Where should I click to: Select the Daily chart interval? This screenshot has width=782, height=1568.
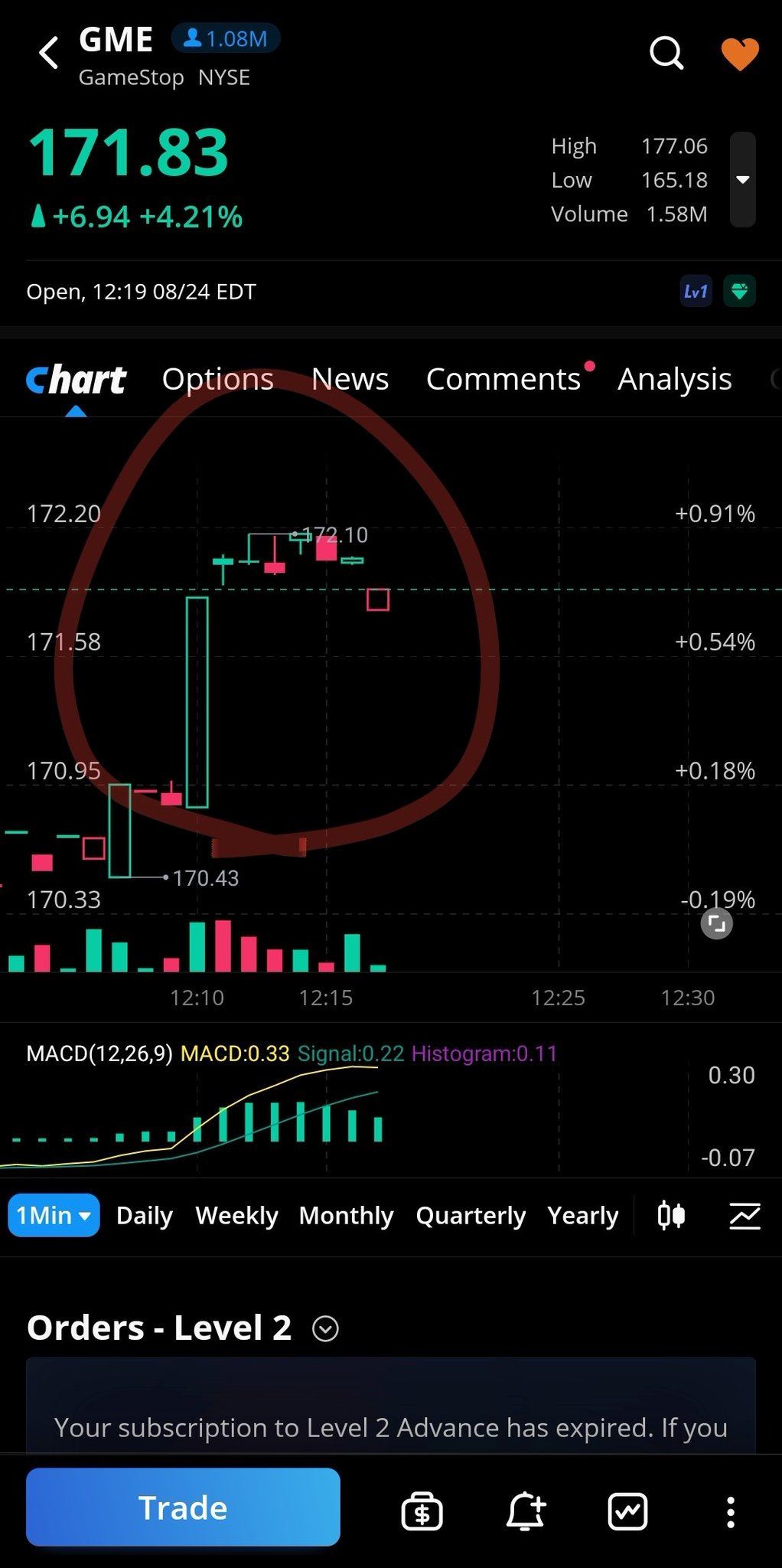pos(145,1215)
